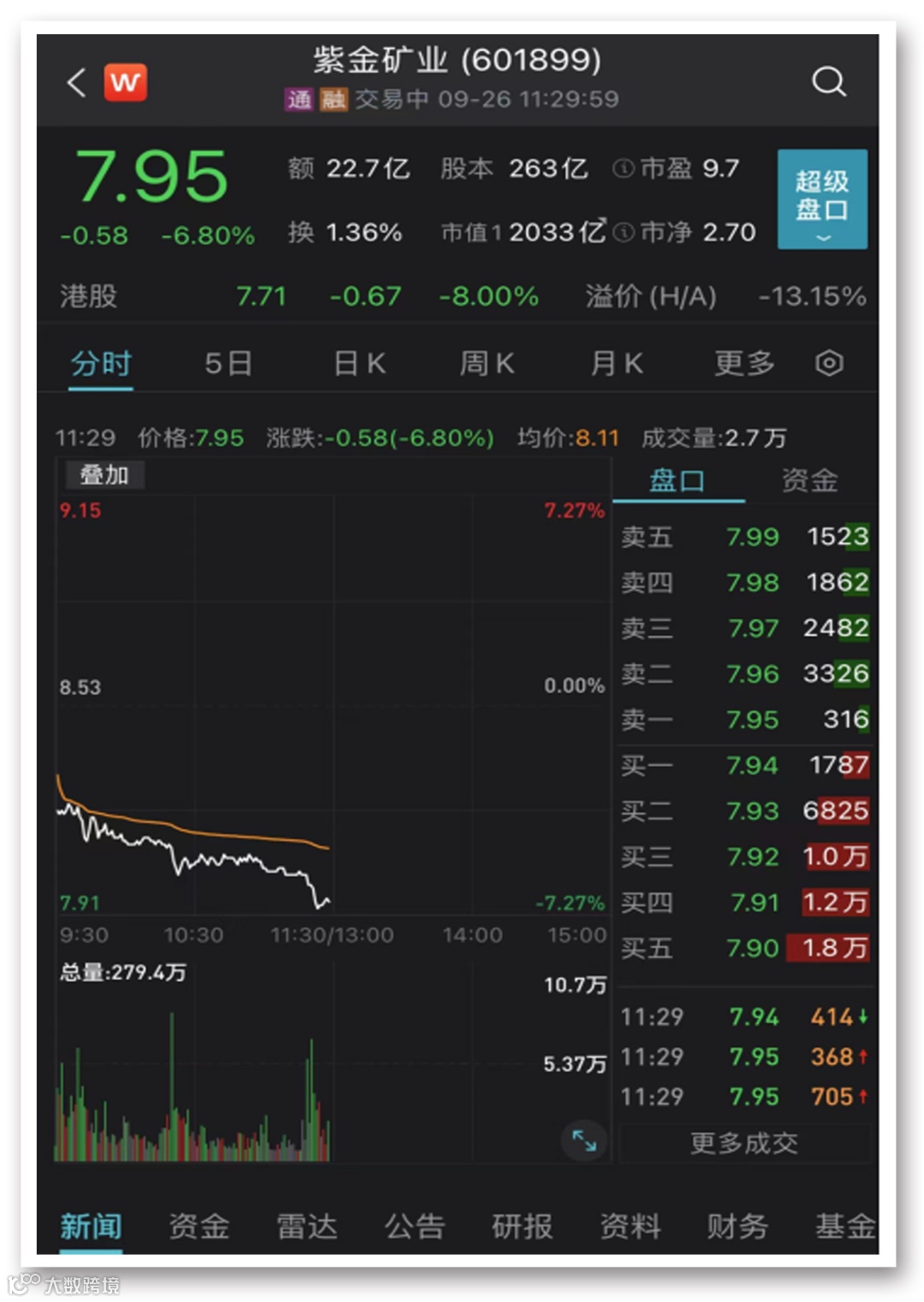Go back using the top-left arrow
The height and width of the screenshot is (1302, 924).
tap(76, 83)
